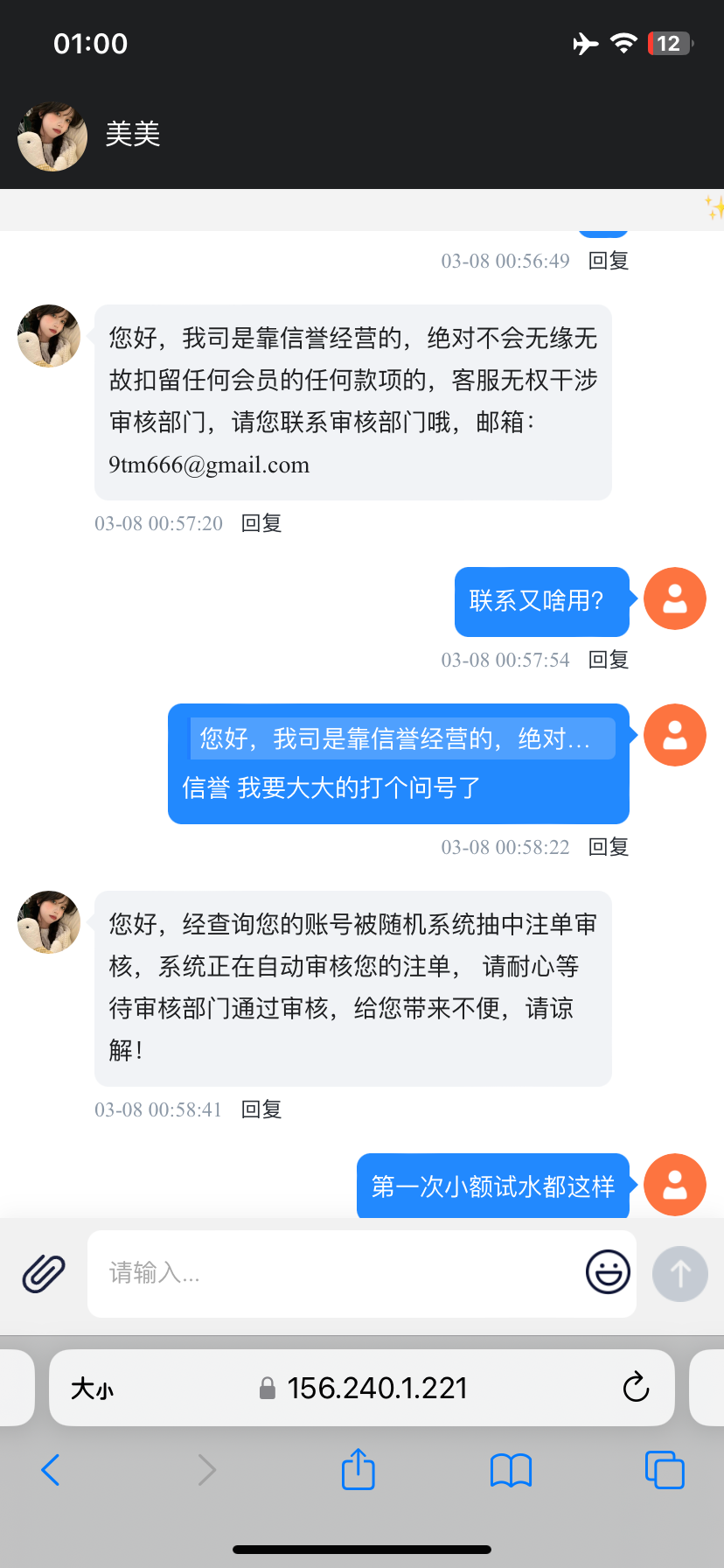Reload the page in Safari

point(636,1387)
